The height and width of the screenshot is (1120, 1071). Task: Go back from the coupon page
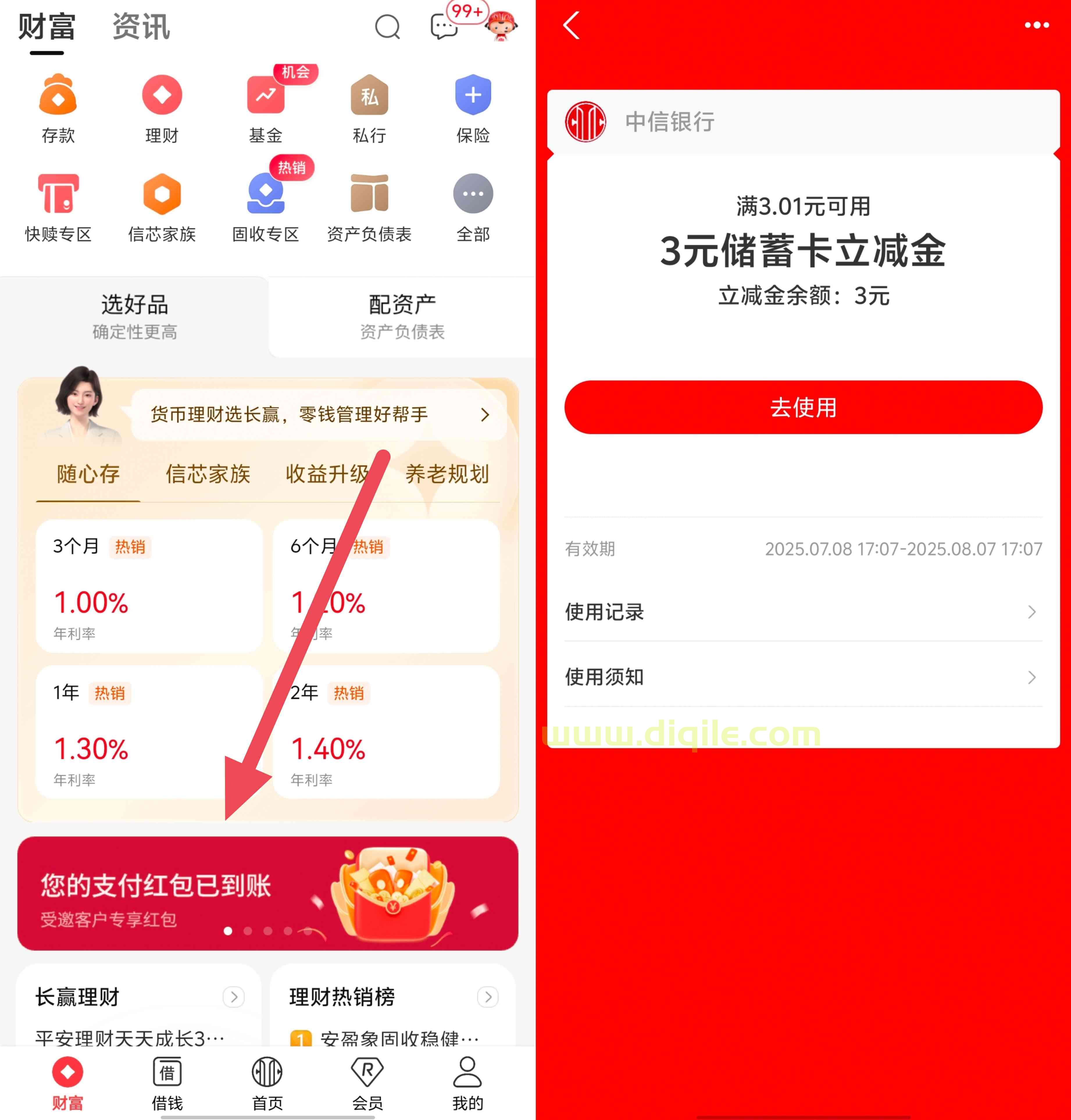click(x=572, y=26)
